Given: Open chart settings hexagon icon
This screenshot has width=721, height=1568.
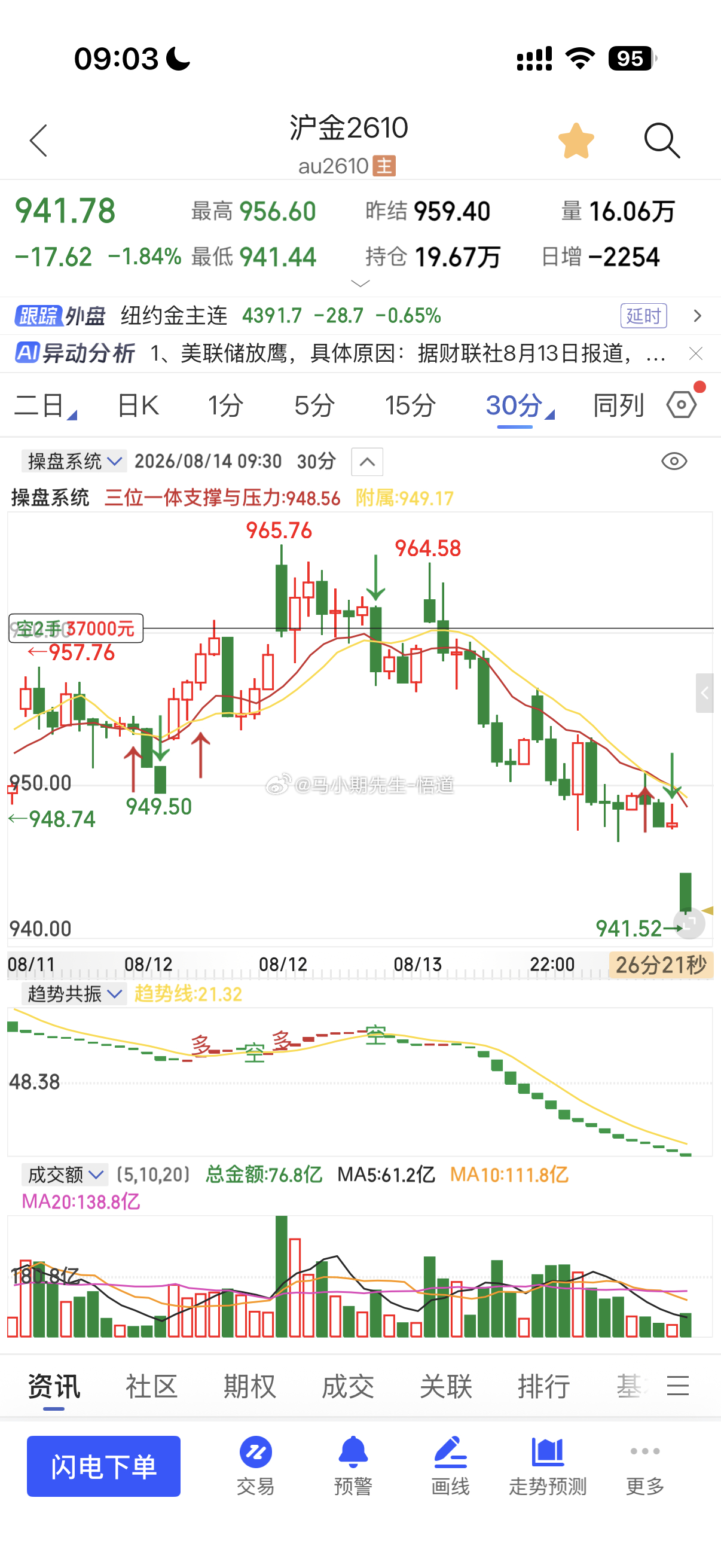Looking at the screenshot, I should click(x=682, y=405).
